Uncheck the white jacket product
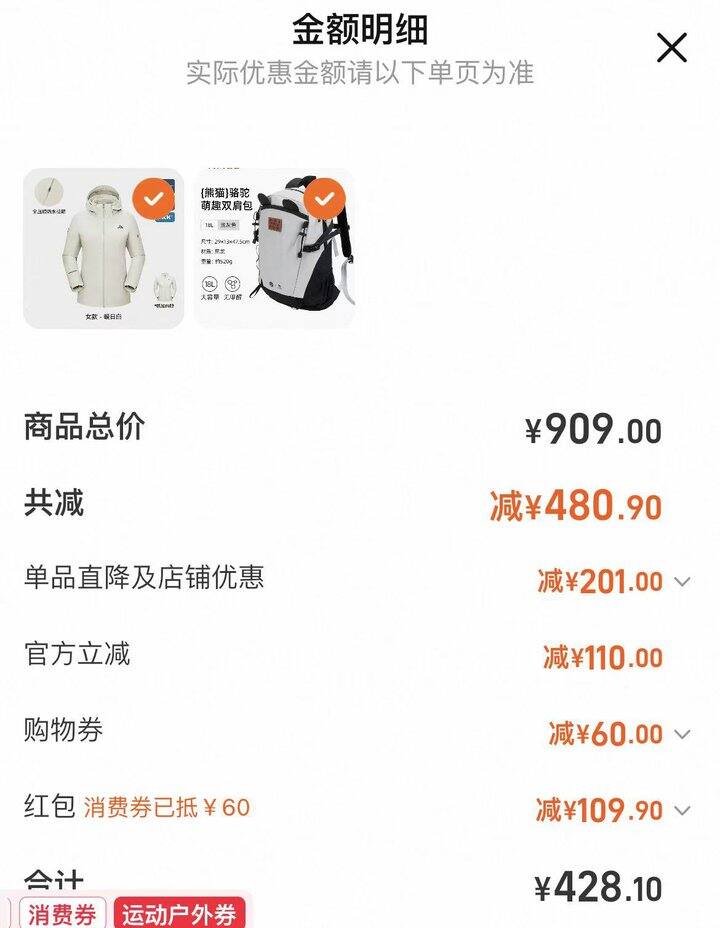Screen dimensions: 720x928 153,199
